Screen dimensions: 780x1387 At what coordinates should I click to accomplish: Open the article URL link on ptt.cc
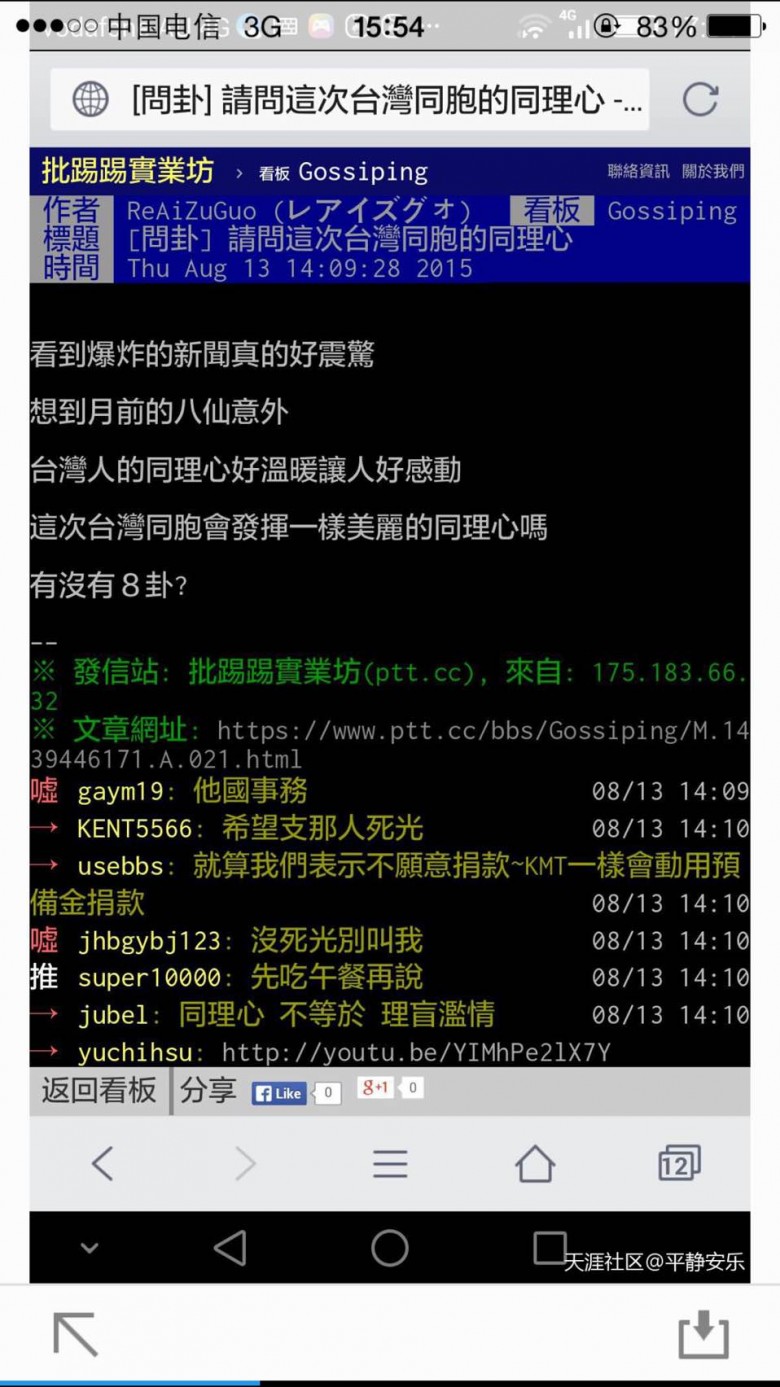[390, 744]
